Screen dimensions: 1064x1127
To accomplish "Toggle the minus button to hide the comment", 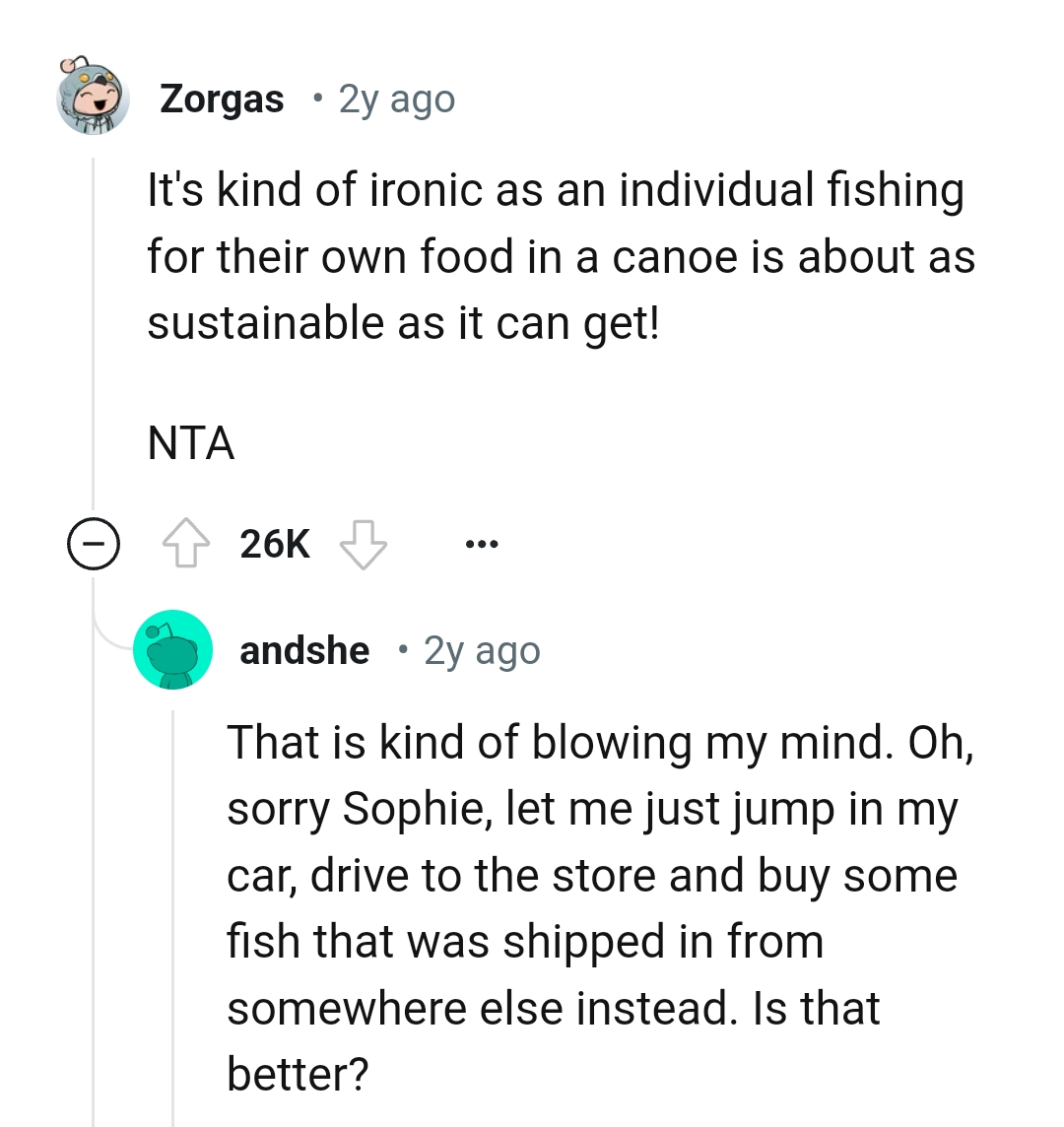I will pyautogui.click(x=94, y=542).
